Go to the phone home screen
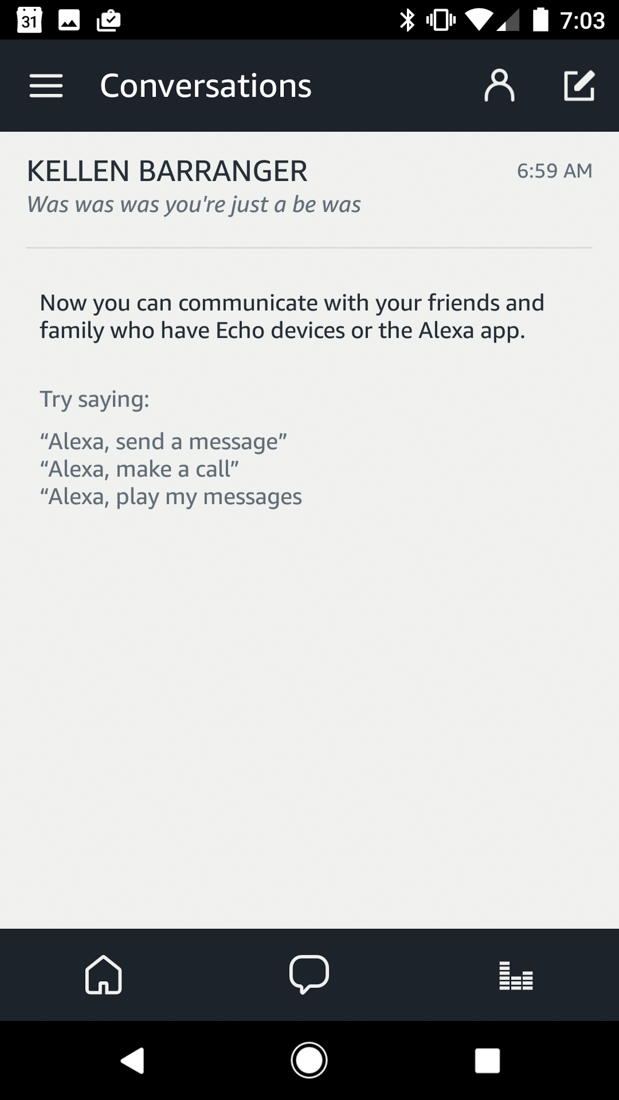The height and width of the screenshot is (1100, 619). pyautogui.click(x=309, y=1060)
